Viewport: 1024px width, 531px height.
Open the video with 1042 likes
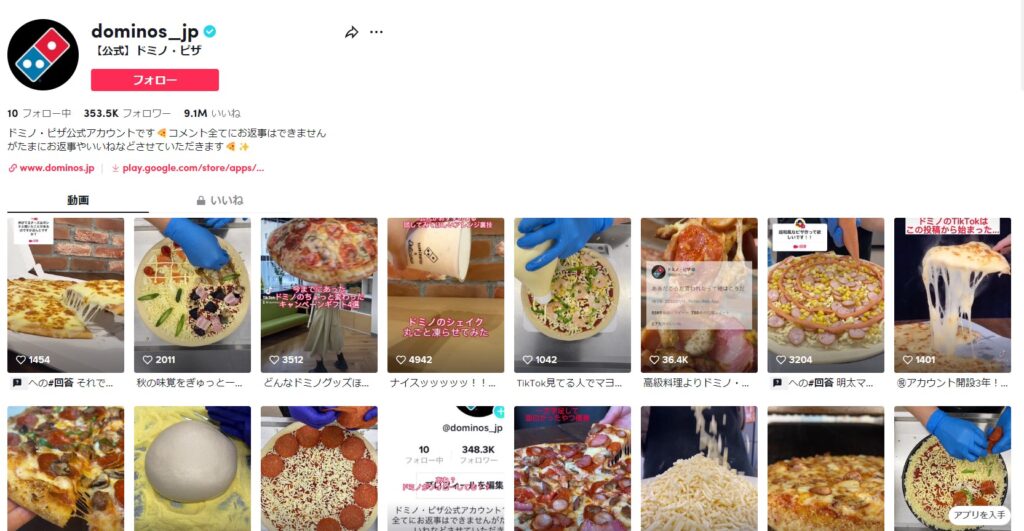[x=572, y=295]
